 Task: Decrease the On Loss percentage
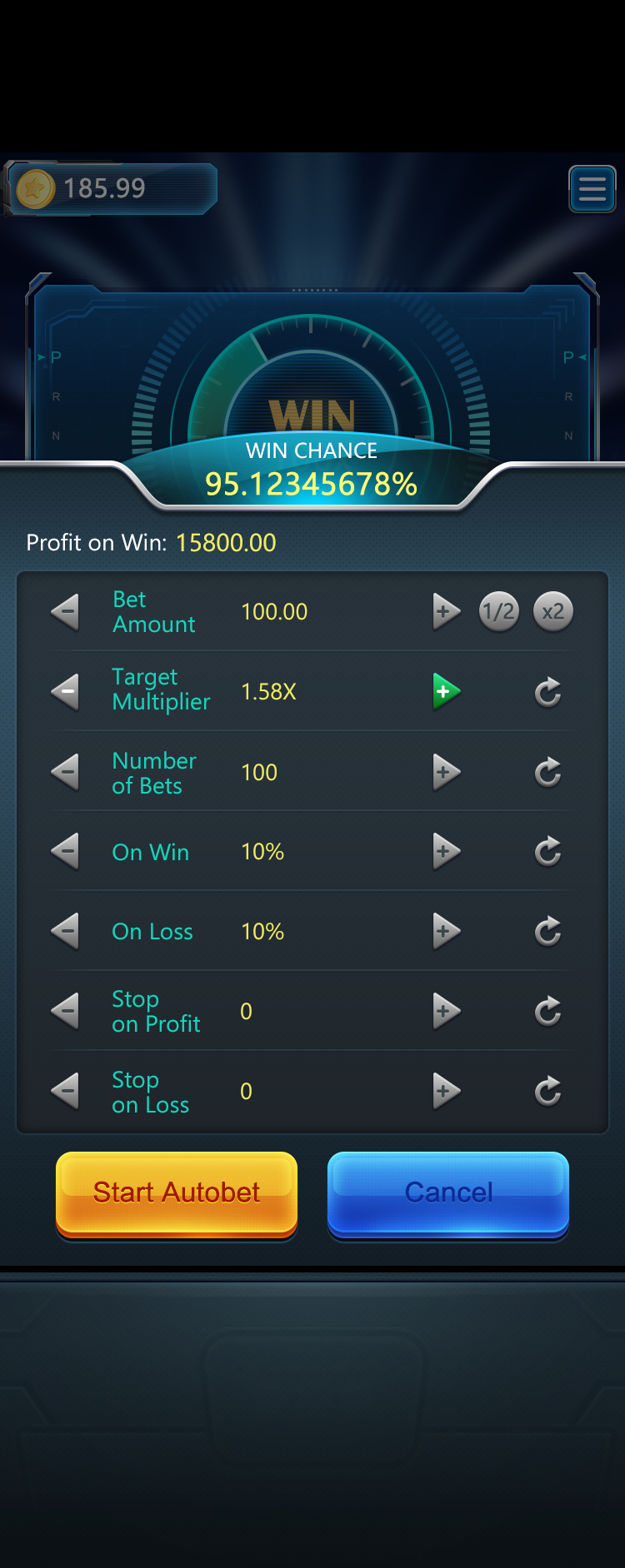(x=66, y=931)
